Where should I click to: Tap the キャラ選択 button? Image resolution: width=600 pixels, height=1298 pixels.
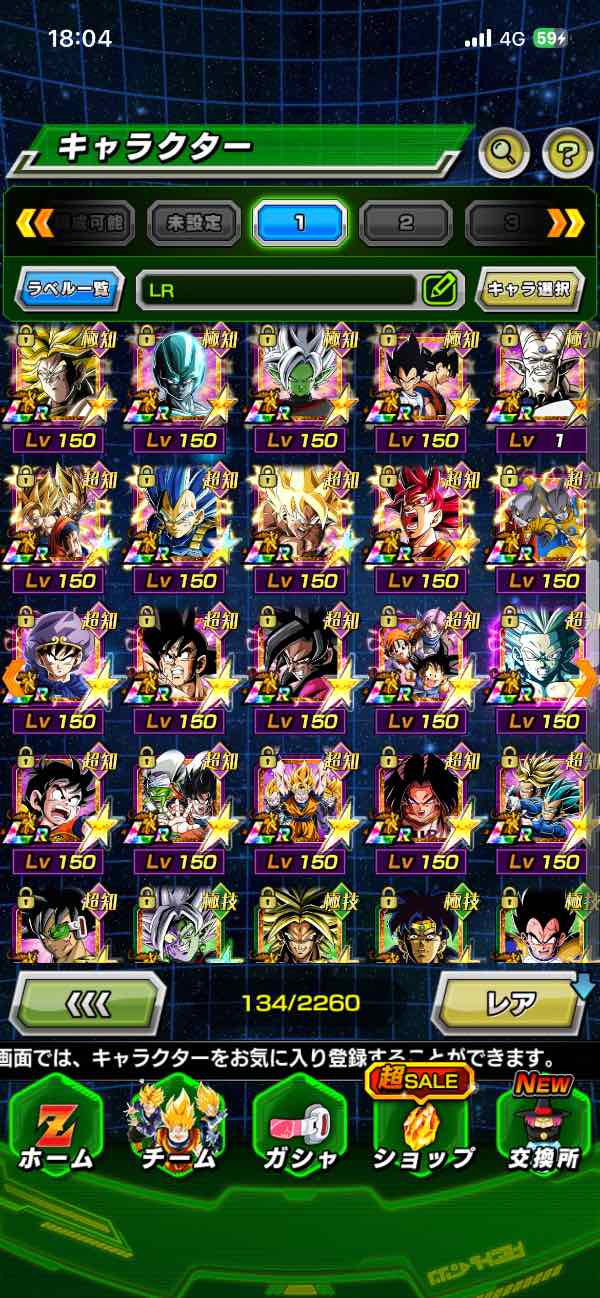point(529,290)
